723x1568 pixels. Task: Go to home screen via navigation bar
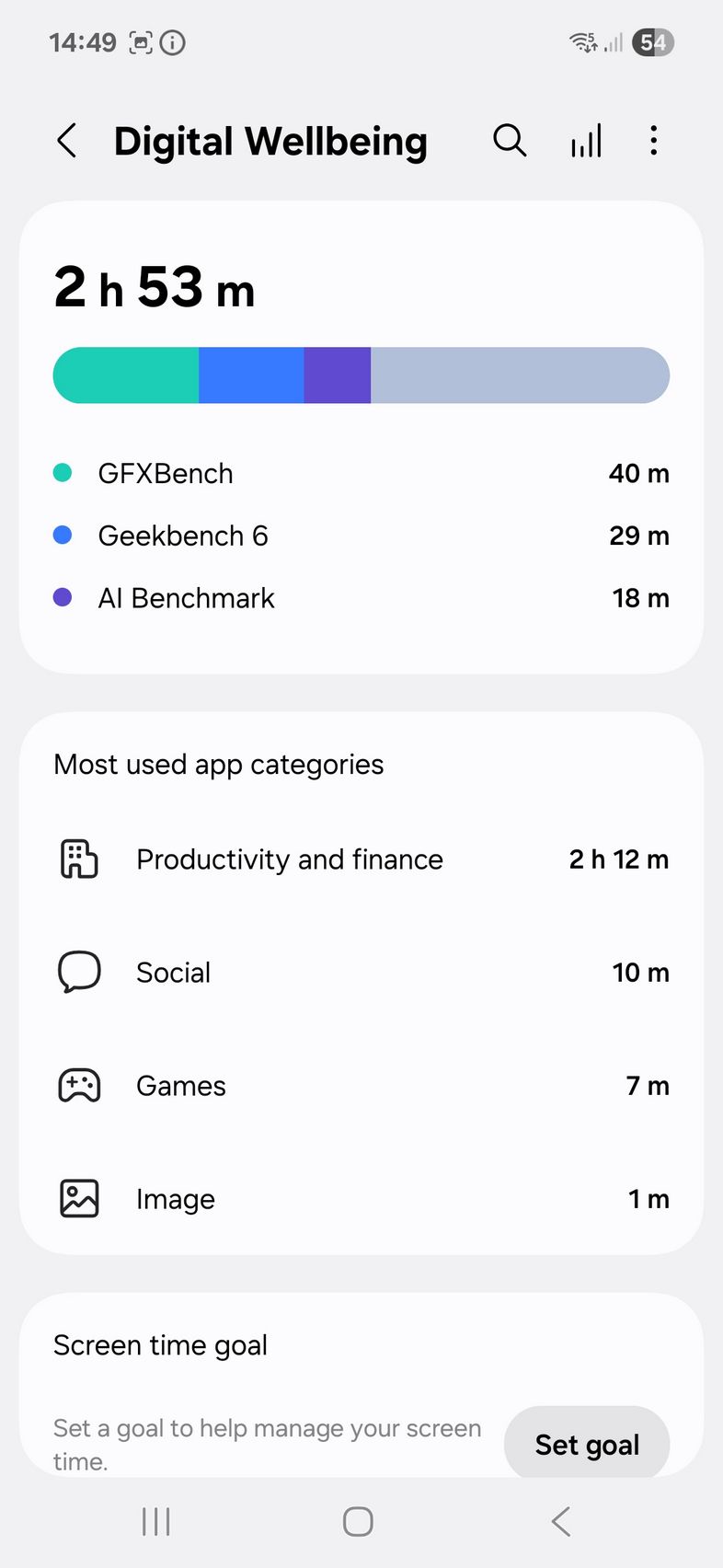[x=358, y=1521]
